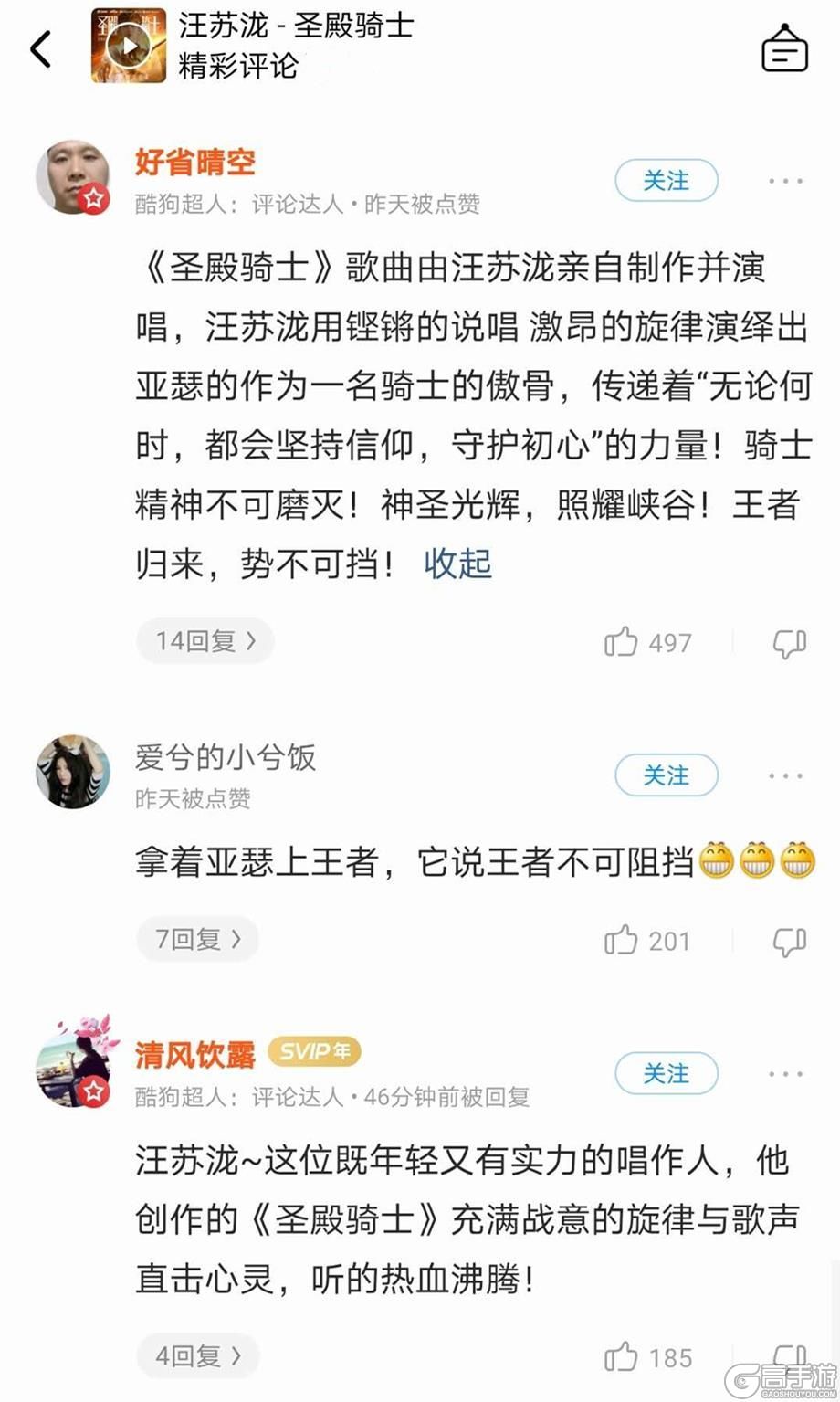The width and height of the screenshot is (840, 1402).
Task: Open 好省晴空's profile avatar
Action: pyautogui.click(x=73, y=177)
